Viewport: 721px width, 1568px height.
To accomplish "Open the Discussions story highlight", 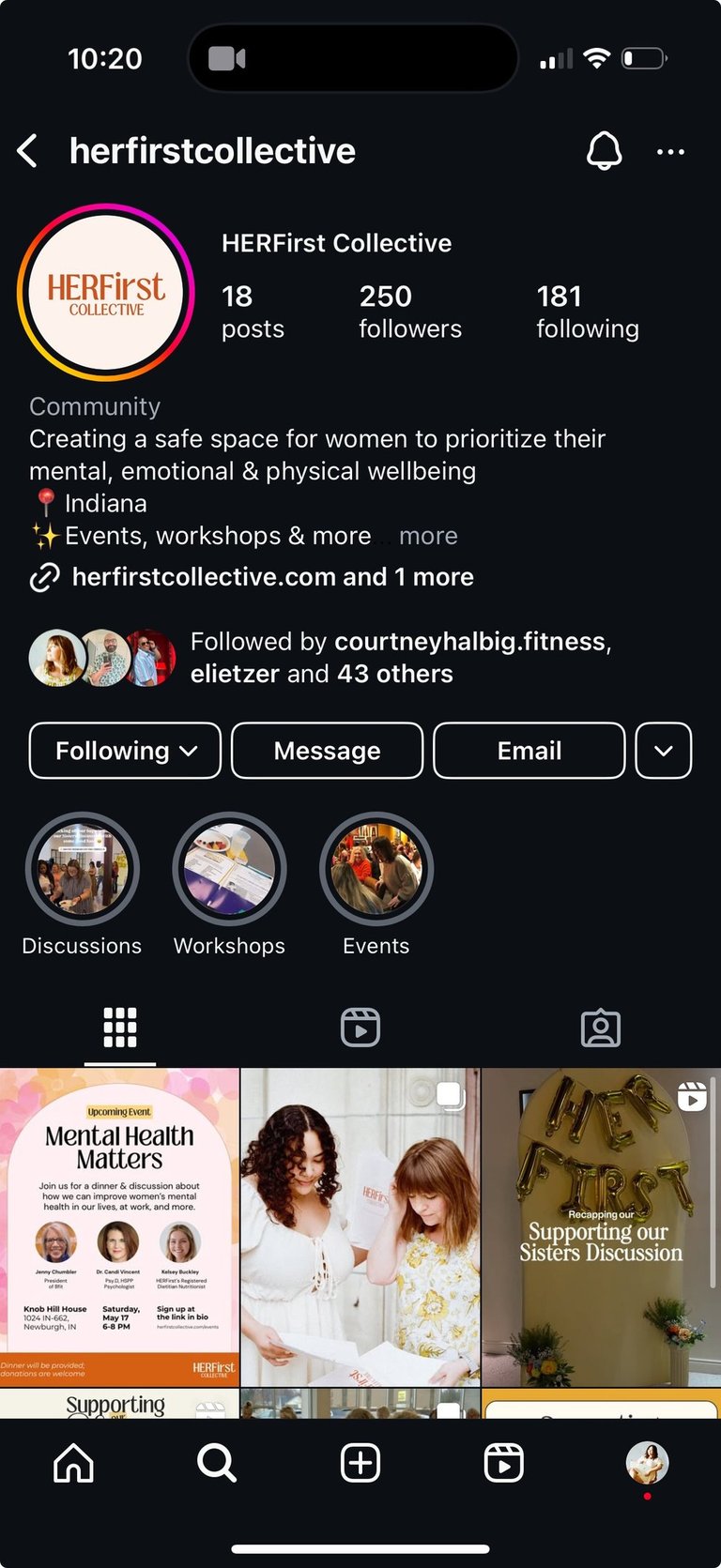I will (82, 869).
